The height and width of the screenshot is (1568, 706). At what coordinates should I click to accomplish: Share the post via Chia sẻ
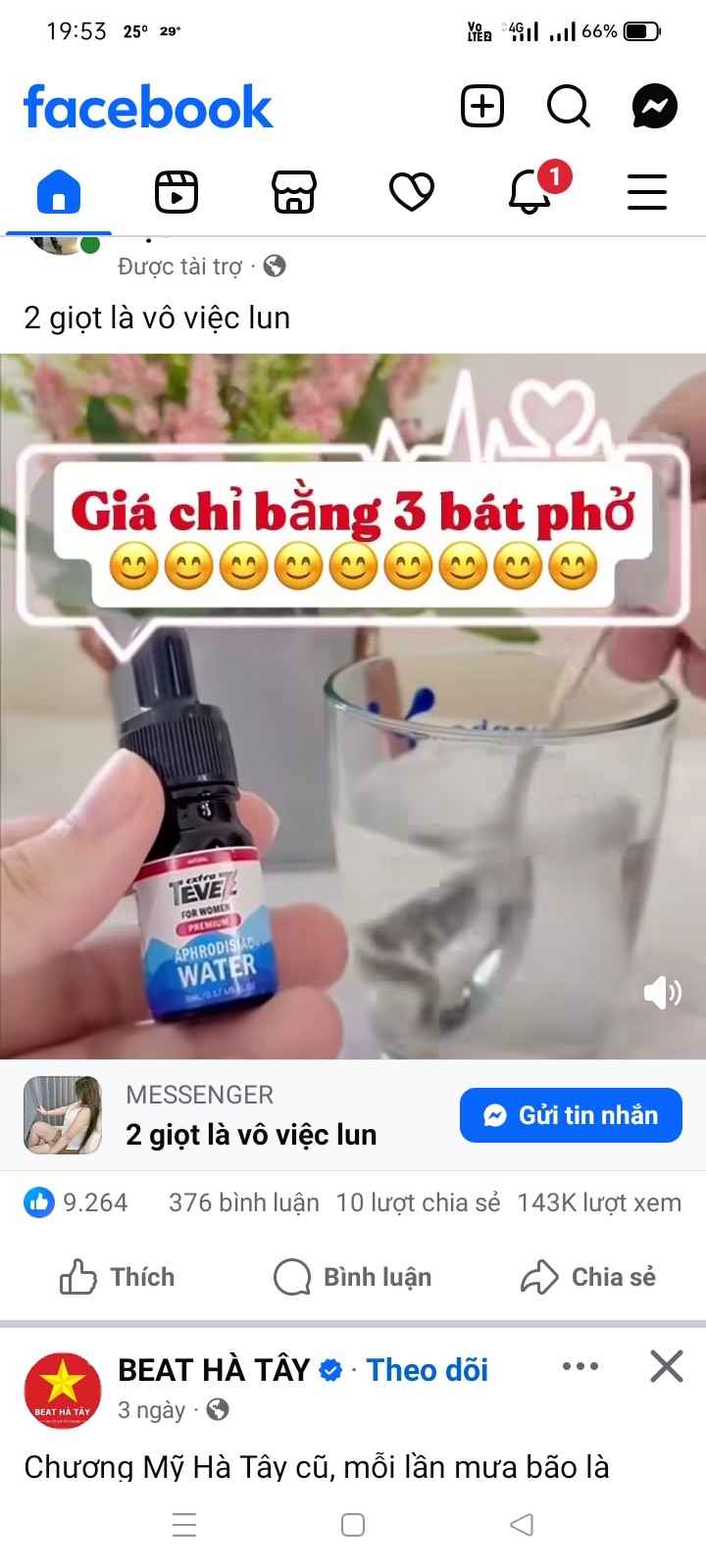[x=588, y=1277]
